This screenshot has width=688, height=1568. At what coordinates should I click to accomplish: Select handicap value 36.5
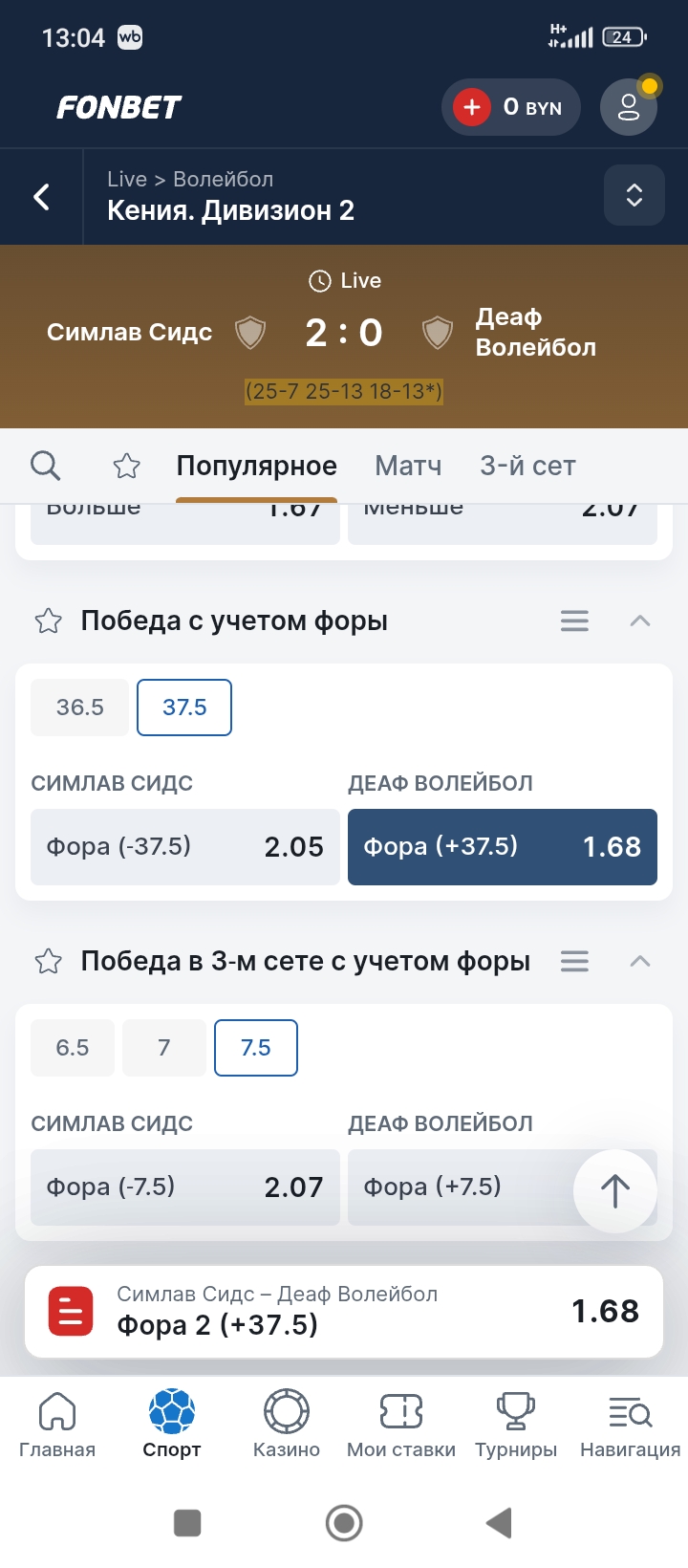click(79, 707)
